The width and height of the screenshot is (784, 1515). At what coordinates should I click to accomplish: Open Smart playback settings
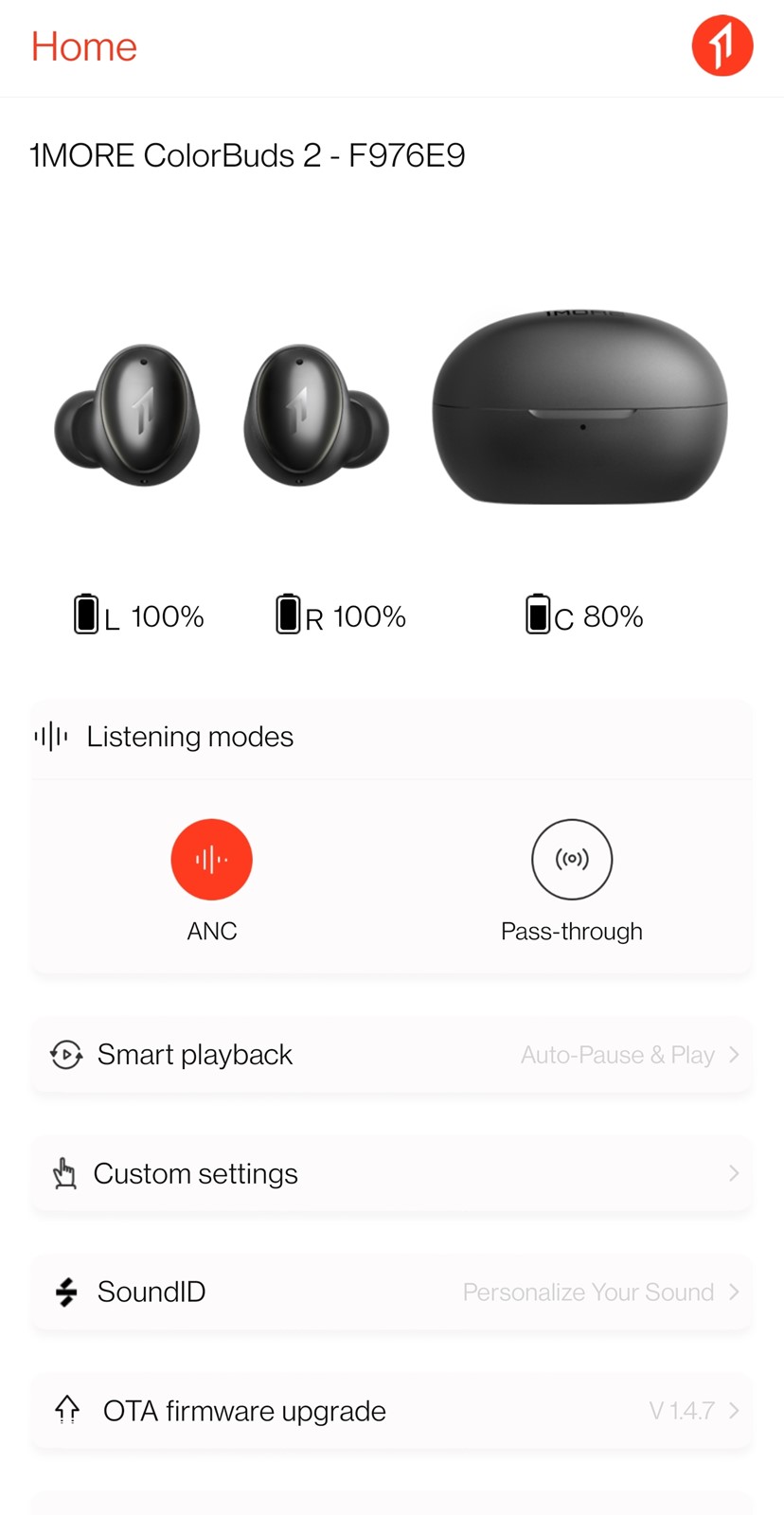(x=392, y=1055)
